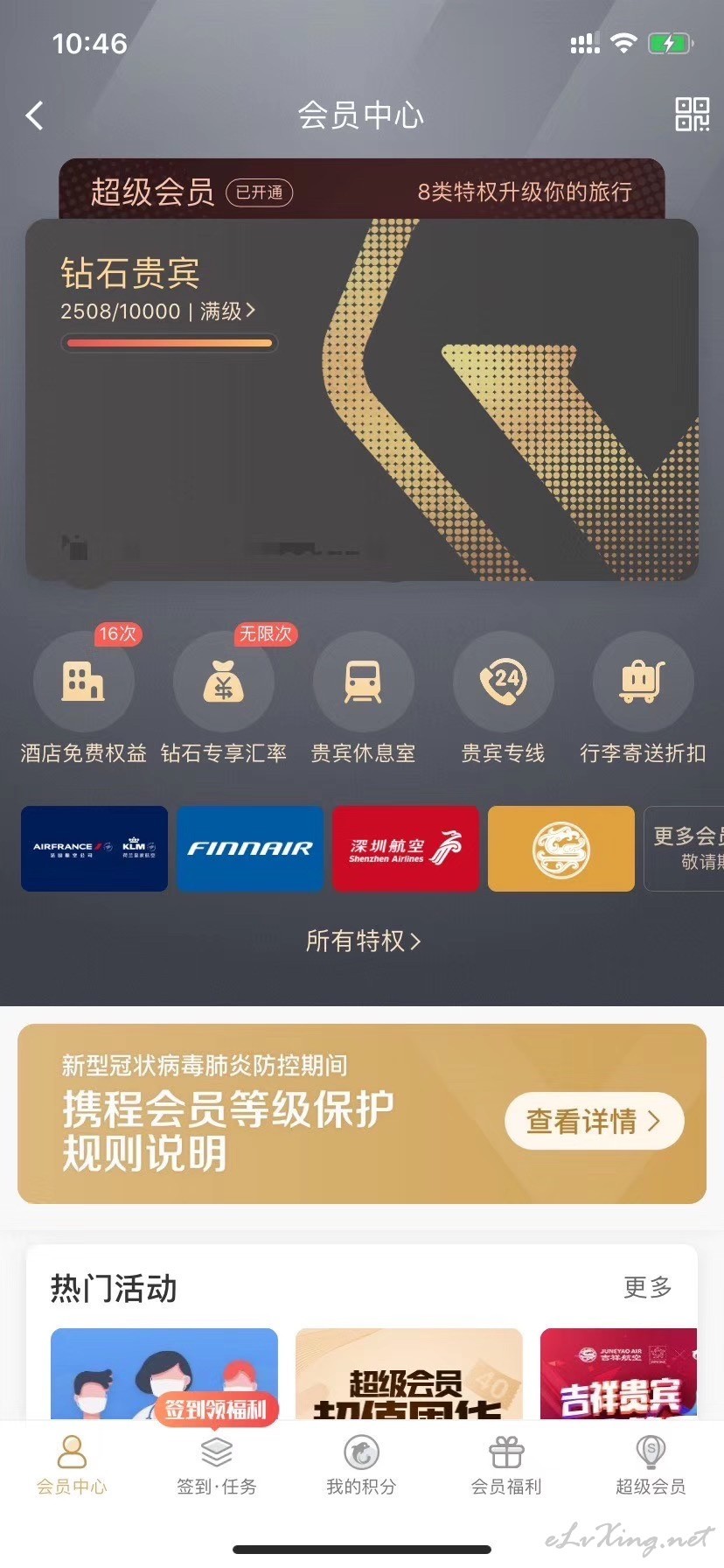724x1568 pixels.
Task: Go back from 会员中心 page
Action: click(34, 115)
